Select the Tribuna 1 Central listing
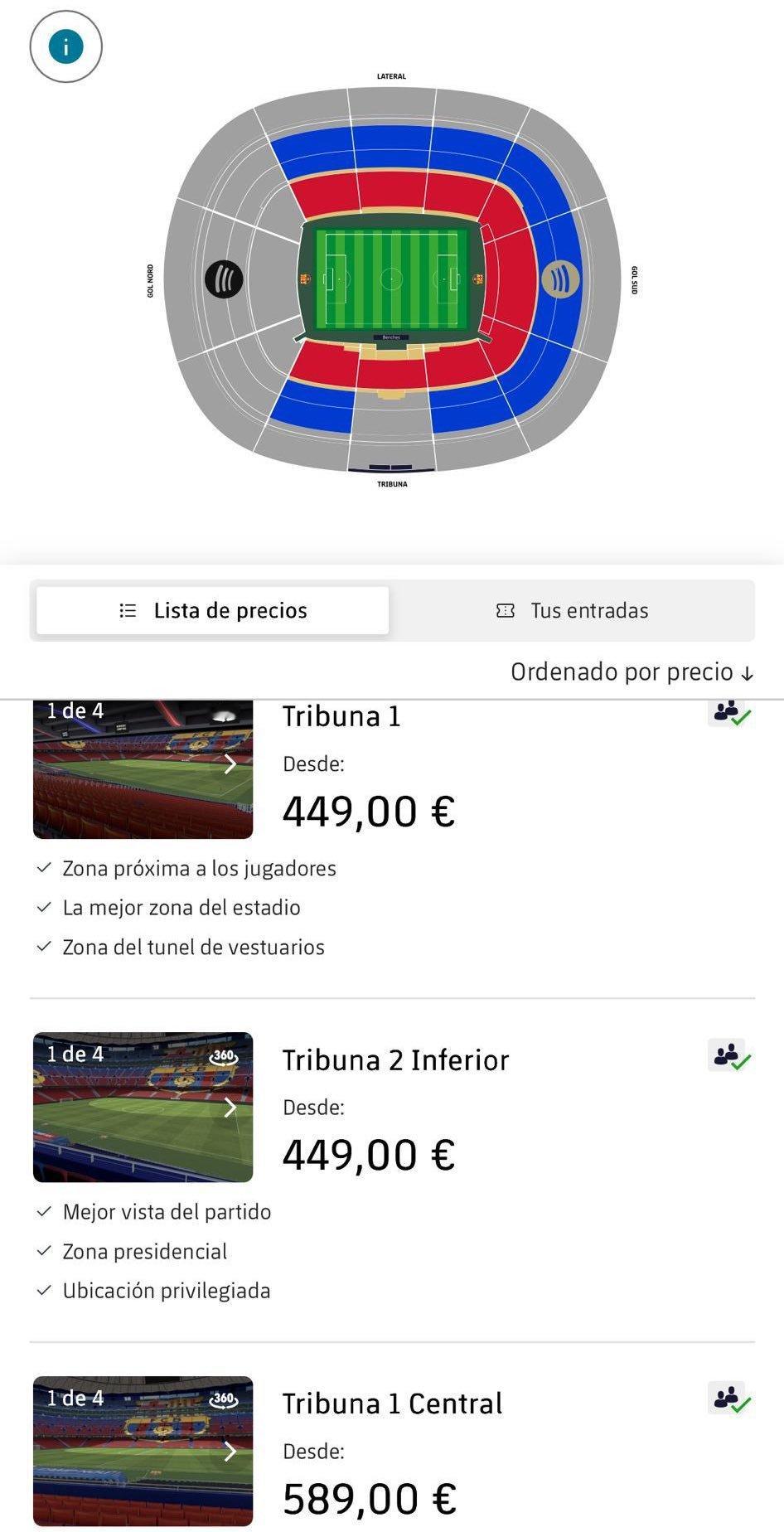Image resolution: width=784 pixels, height=1532 pixels. point(392,1404)
